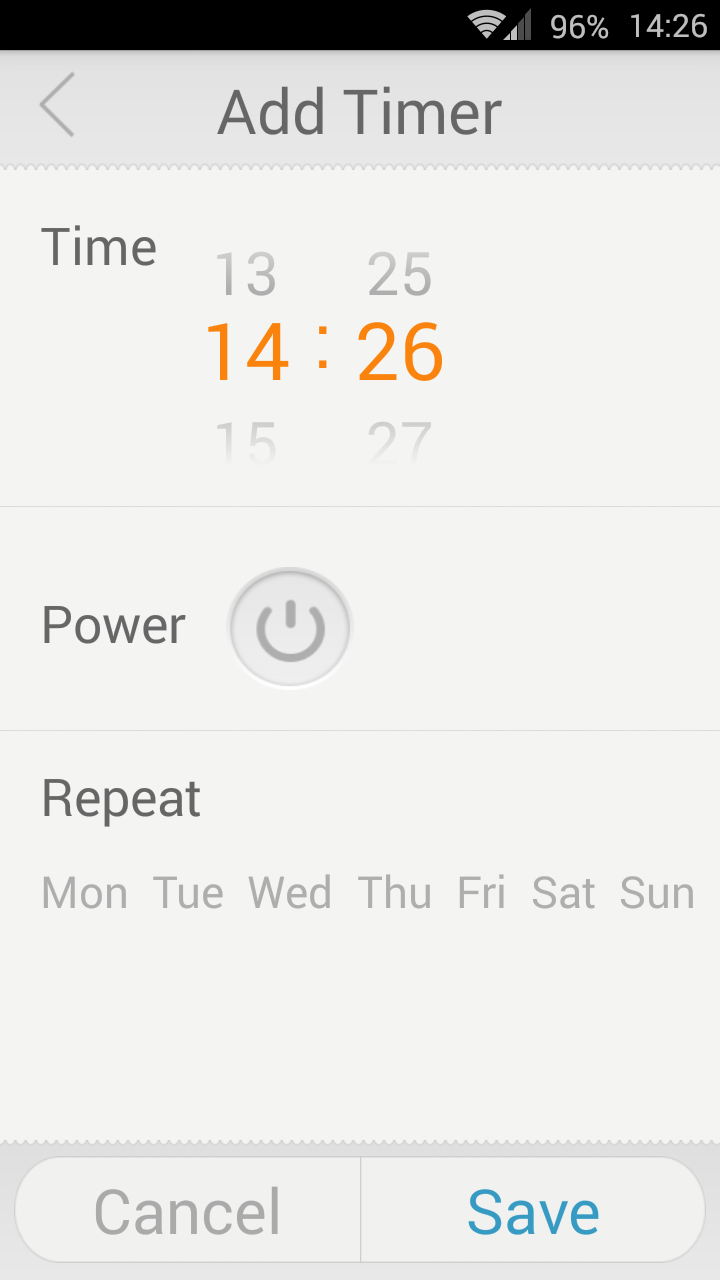Enable repeat on Wed
The image size is (720, 1280).
click(x=290, y=893)
